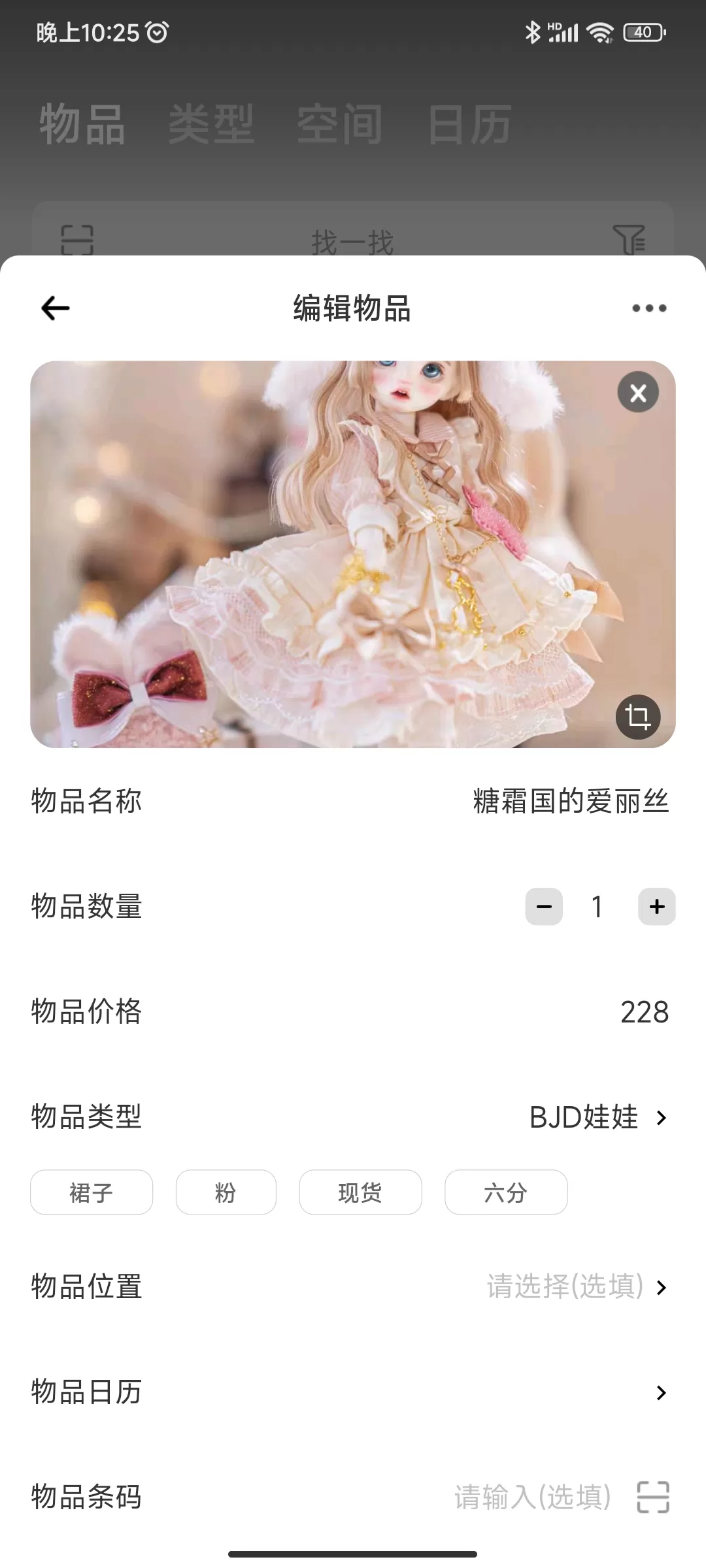
Task: Tap the alarm clock icon in the status bar
Action: [x=156, y=31]
